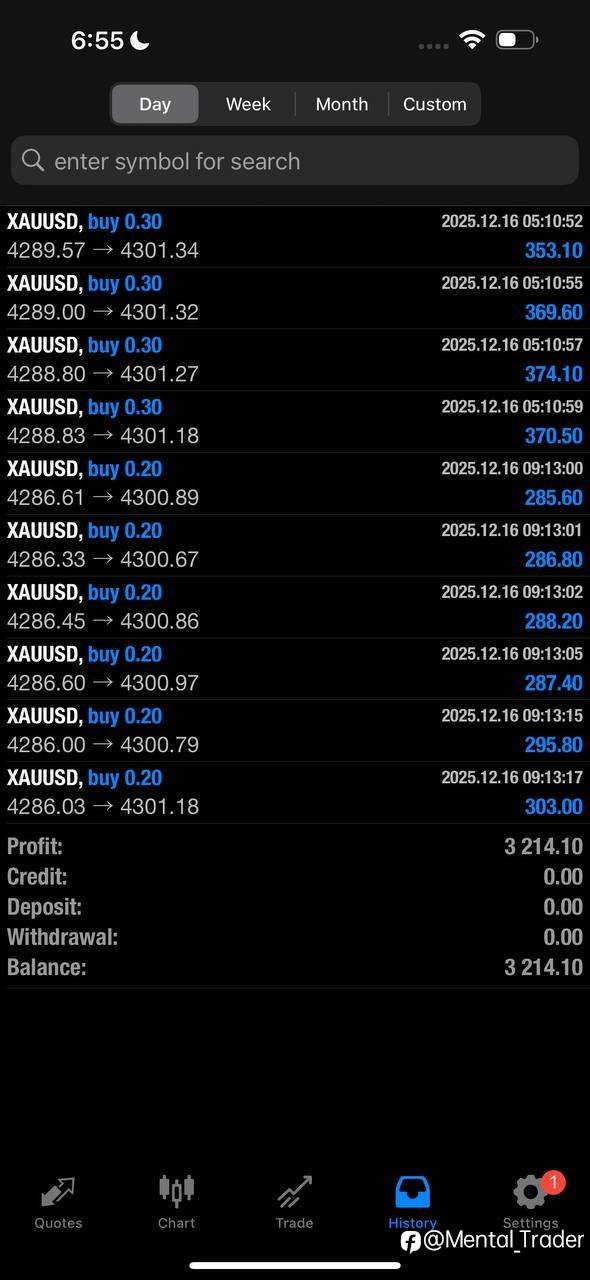590x1280 pixels.
Task: Open the XAUUSD trade with profit 286.80
Action: point(295,546)
